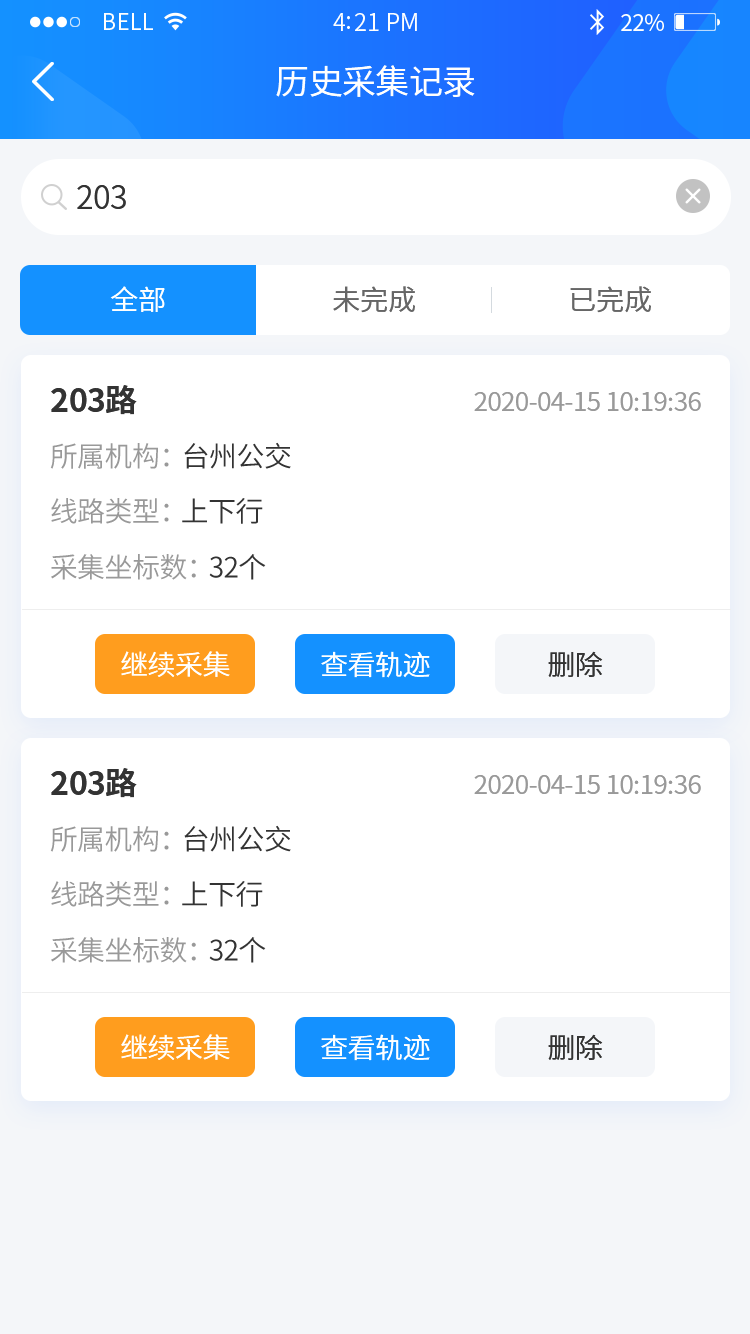Viewport: 750px width, 1334px height.
Task: Tap the search input containing 203
Action: pyautogui.click(x=300, y=196)
